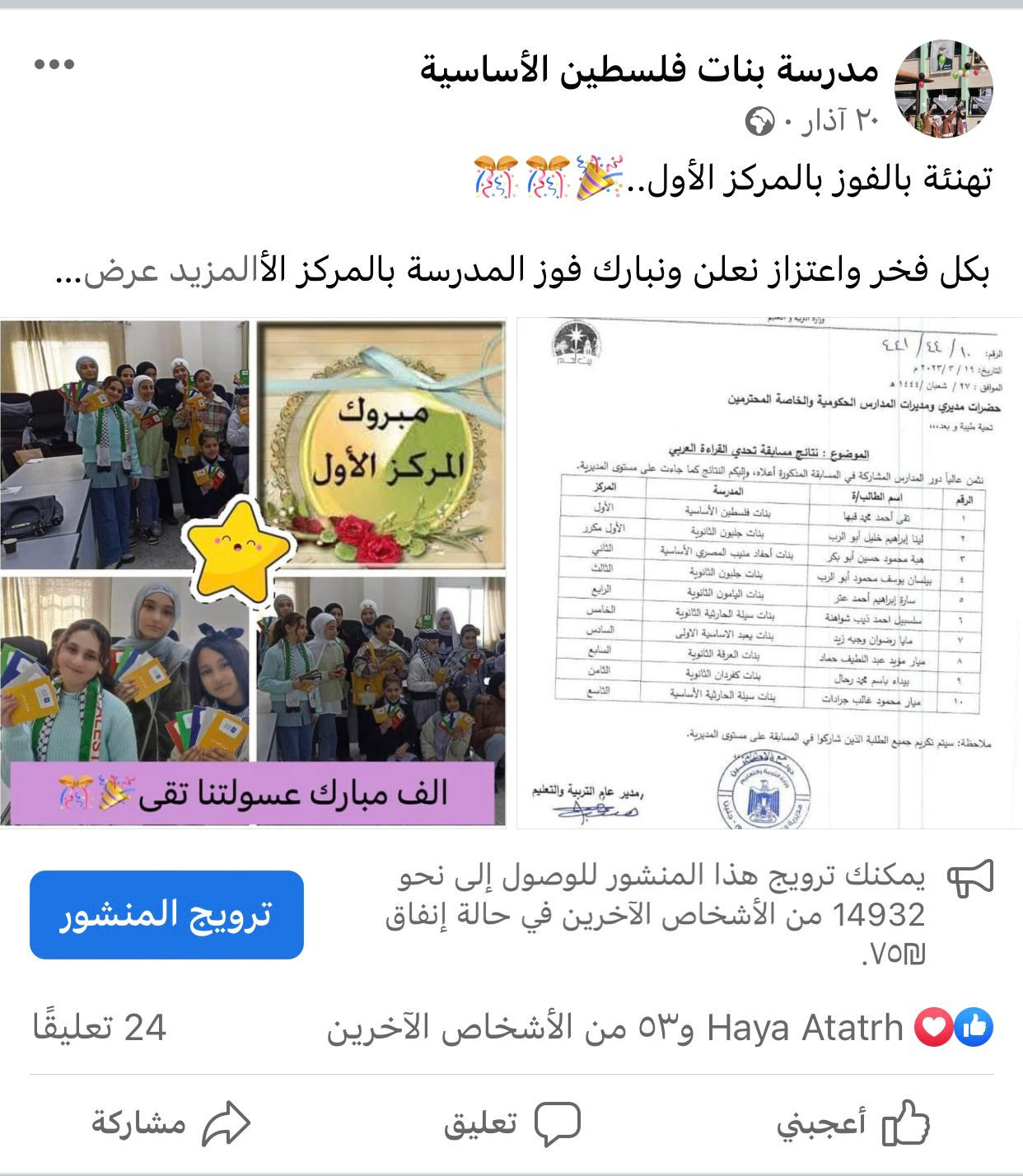Like the post with أعجبني
Screen dimensions: 1023x1176
(x=852, y=1123)
